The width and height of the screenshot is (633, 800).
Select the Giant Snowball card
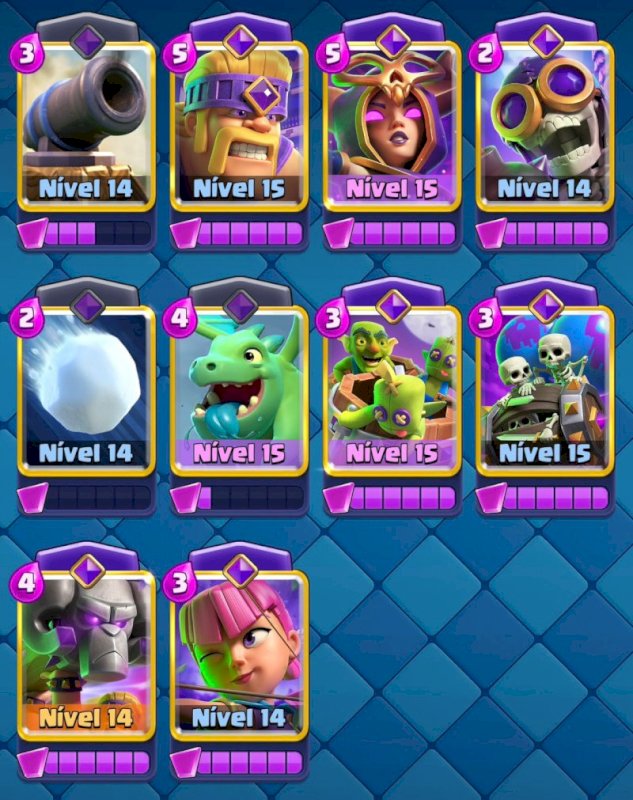[x=86, y=390]
